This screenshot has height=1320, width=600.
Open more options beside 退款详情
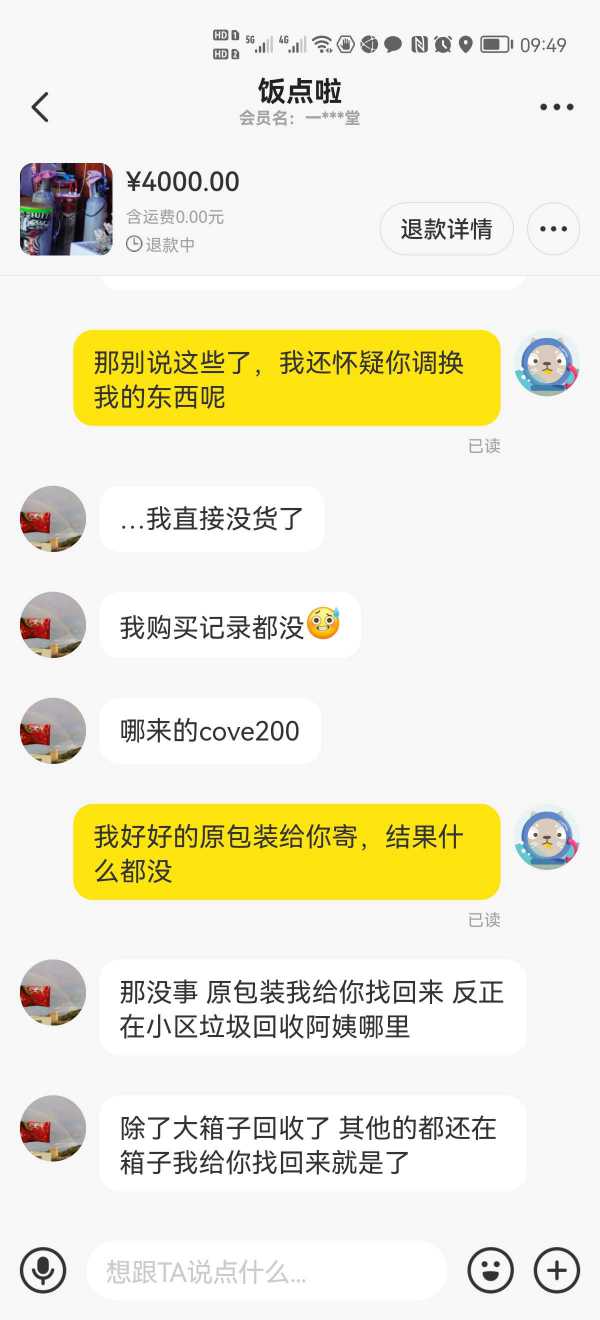coord(553,229)
